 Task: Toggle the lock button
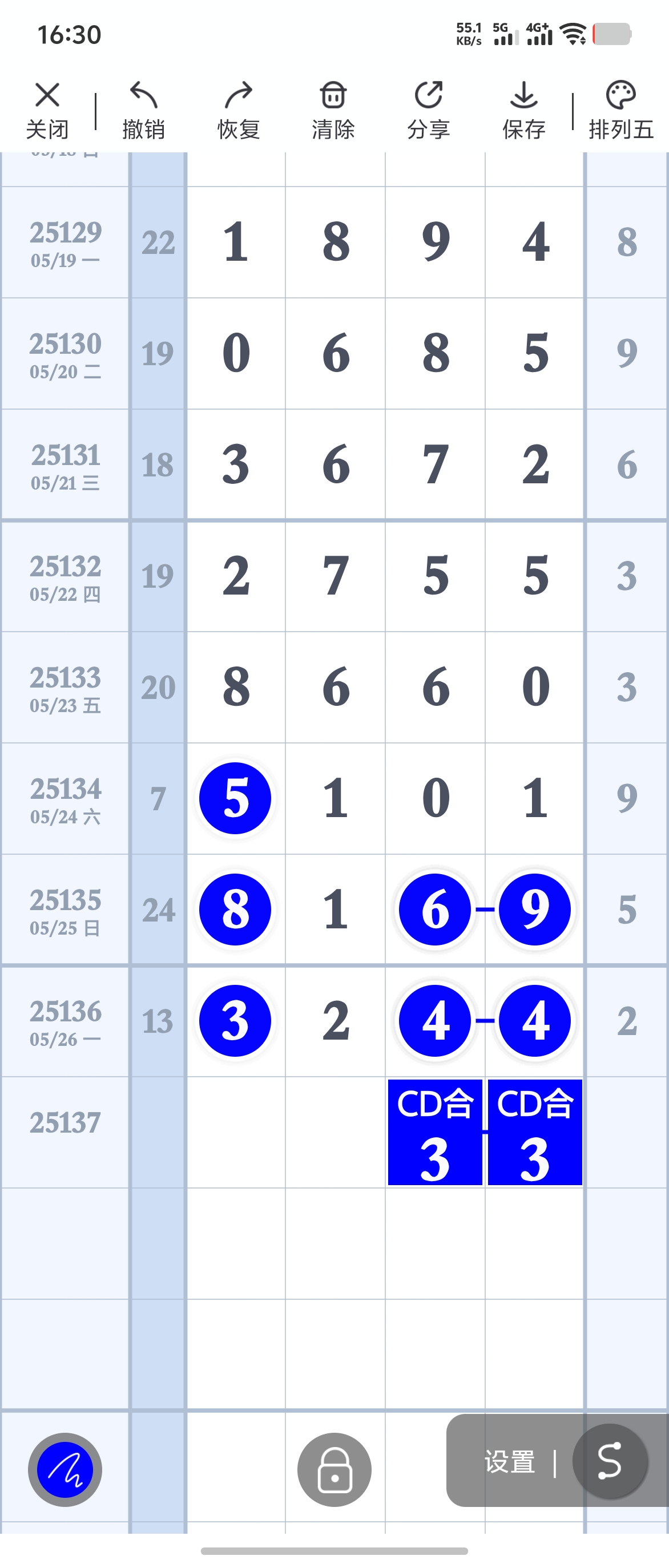tap(334, 1469)
